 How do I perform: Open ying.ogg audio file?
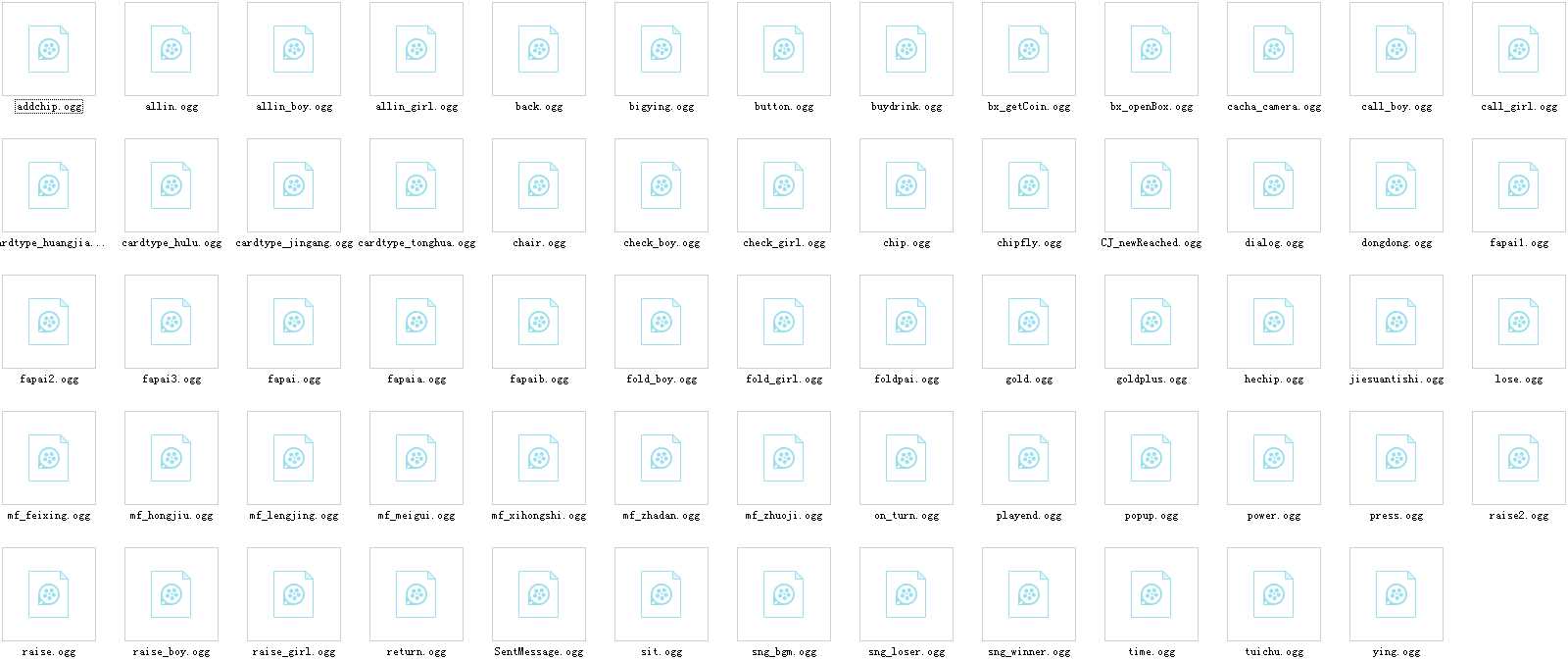click(1396, 594)
